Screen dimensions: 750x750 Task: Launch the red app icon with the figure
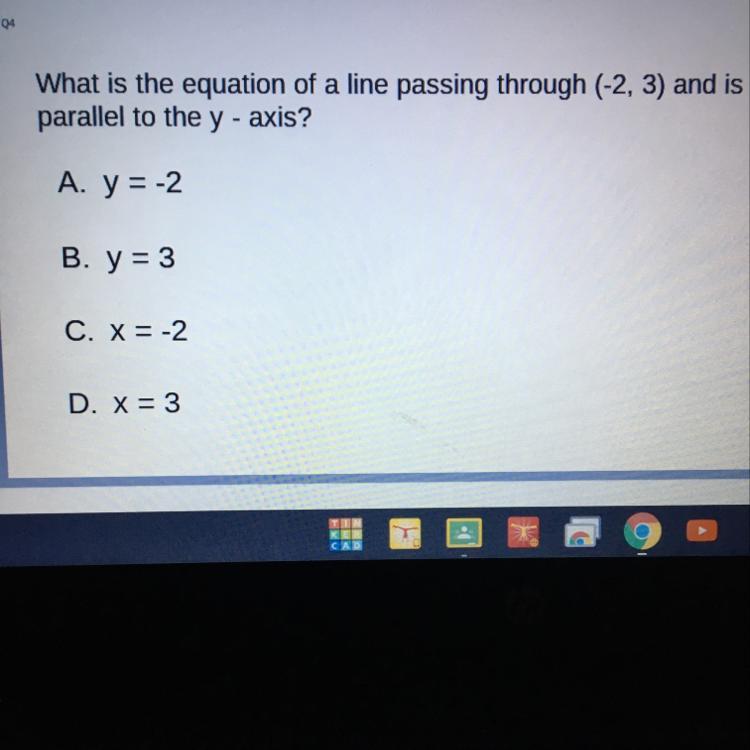pyautogui.click(x=523, y=533)
